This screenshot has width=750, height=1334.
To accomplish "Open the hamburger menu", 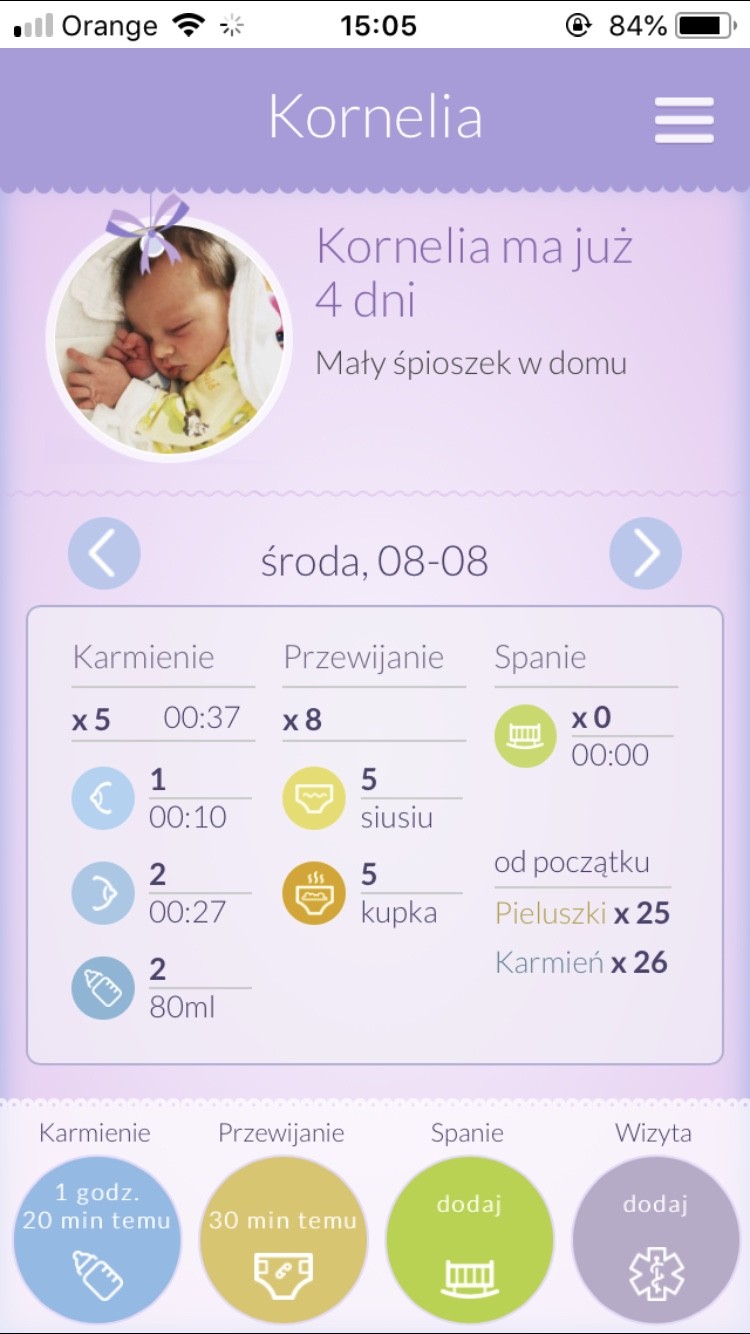I will coord(684,120).
